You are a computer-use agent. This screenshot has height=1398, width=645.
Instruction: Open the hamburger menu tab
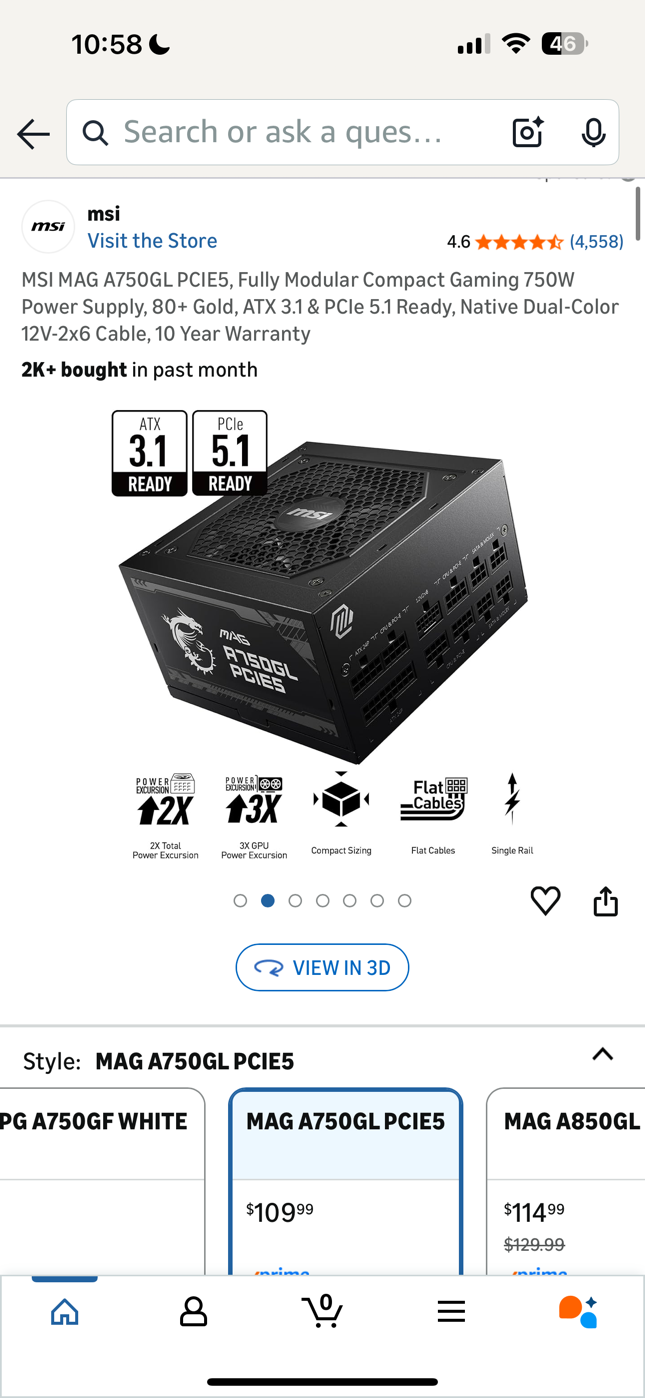451,1311
